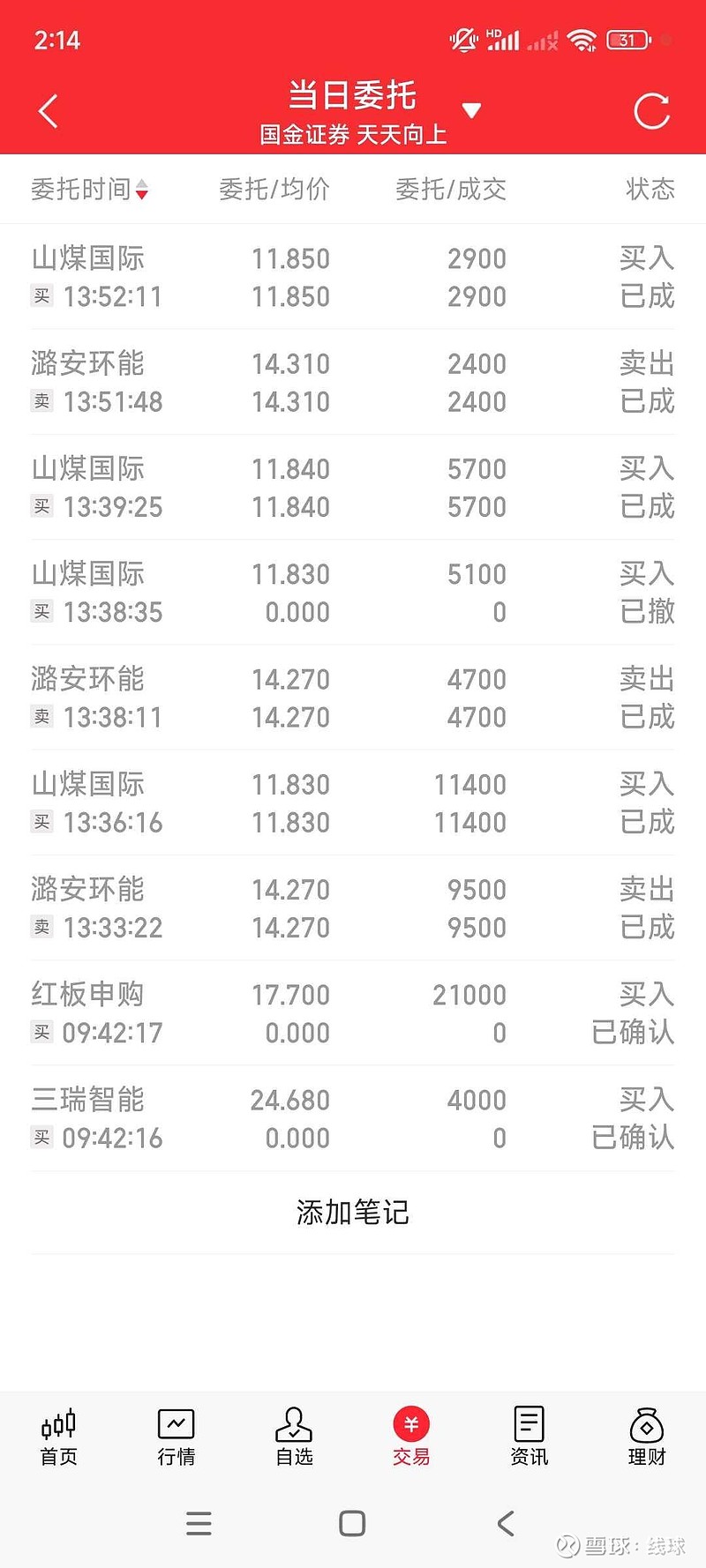Check the battery indicator at 31 percent
The width and height of the screenshot is (706, 1568).
[627, 41]
